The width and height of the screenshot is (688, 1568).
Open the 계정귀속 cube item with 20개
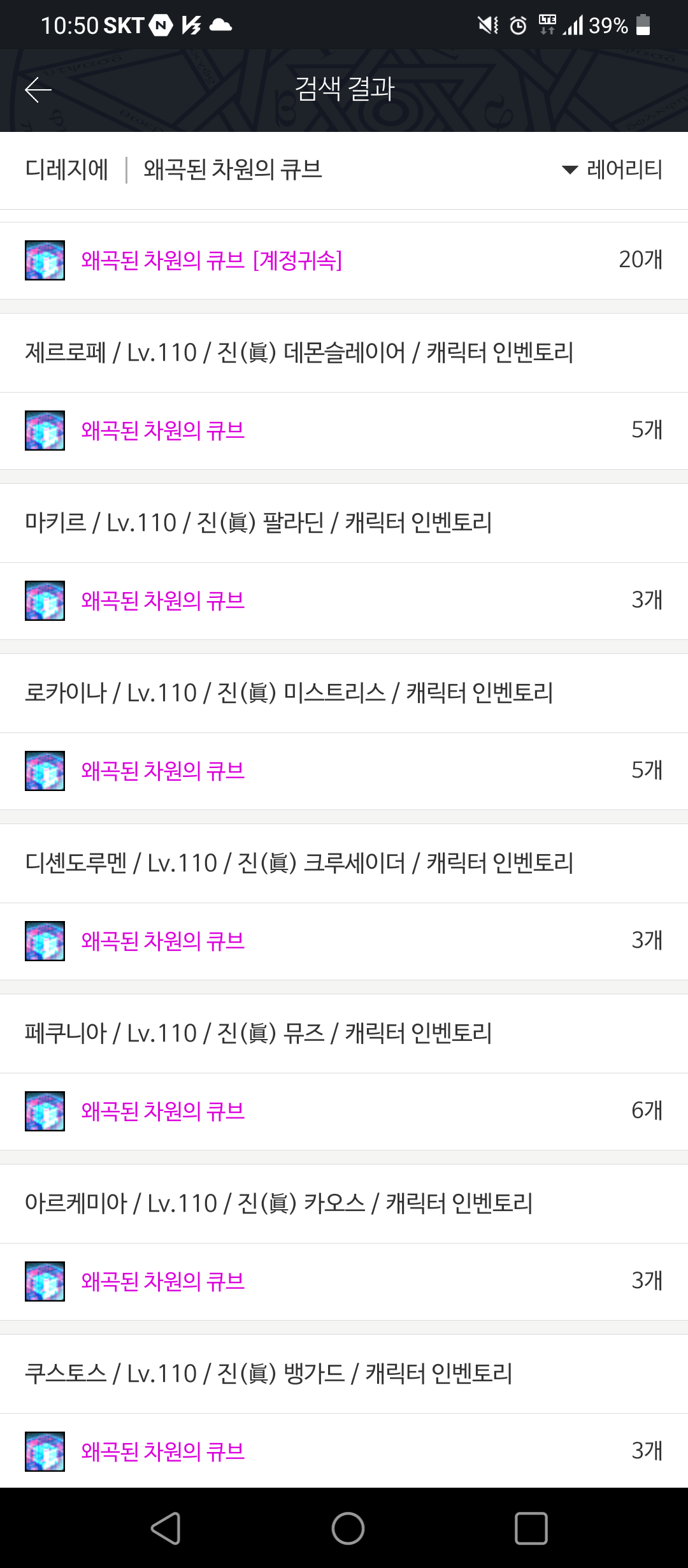tap(211, 260)
